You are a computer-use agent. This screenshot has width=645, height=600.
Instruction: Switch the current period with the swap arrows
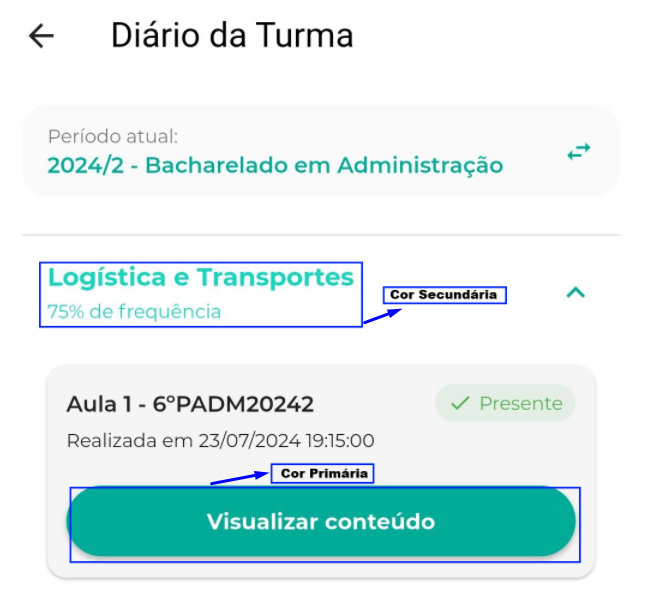click(x=578, y=152)
